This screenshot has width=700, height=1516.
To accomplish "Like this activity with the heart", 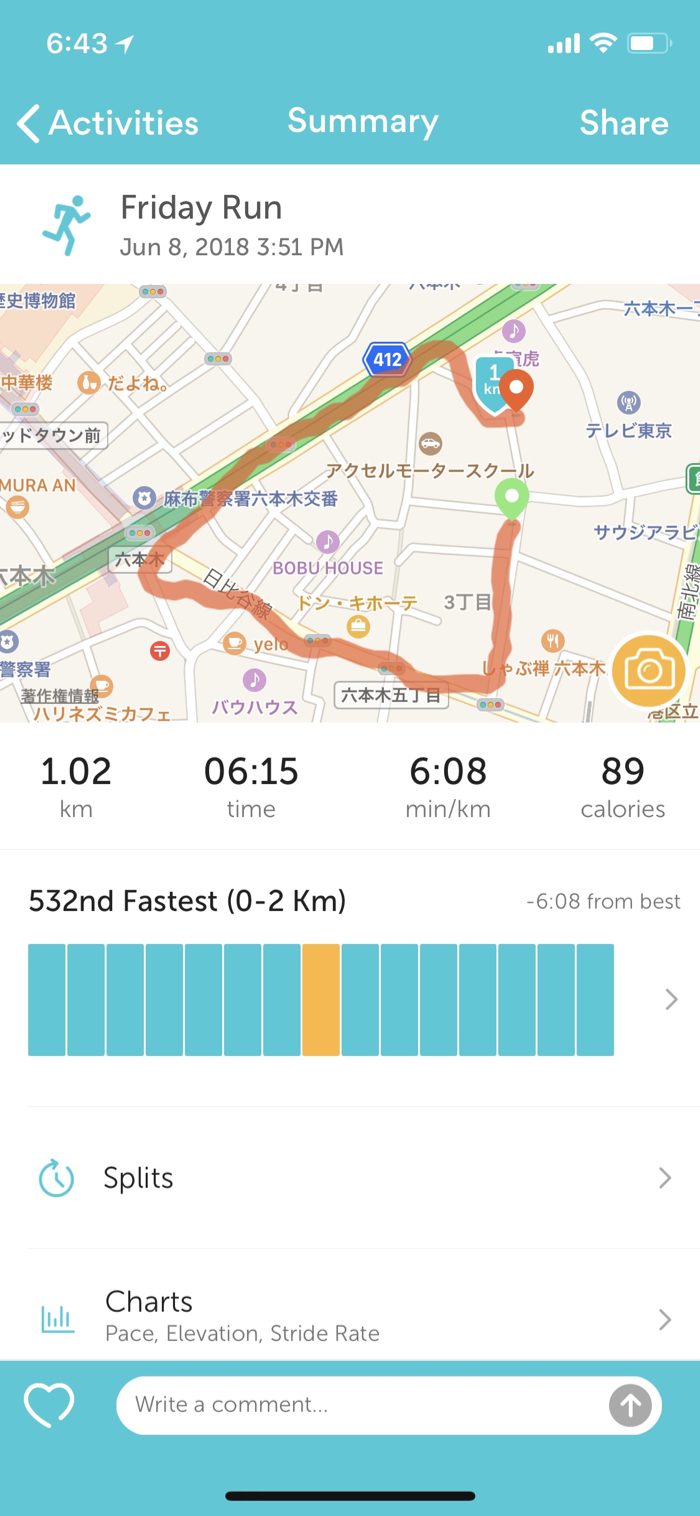I will point(49,1405).
